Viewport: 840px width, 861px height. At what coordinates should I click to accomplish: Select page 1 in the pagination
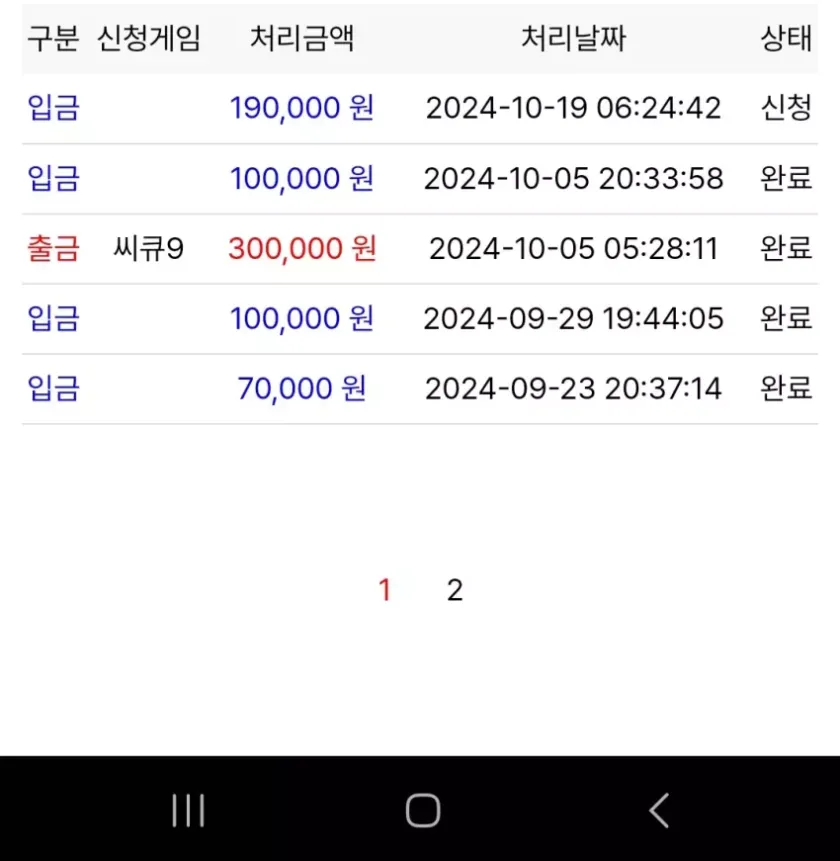click(x=385, y=590)
